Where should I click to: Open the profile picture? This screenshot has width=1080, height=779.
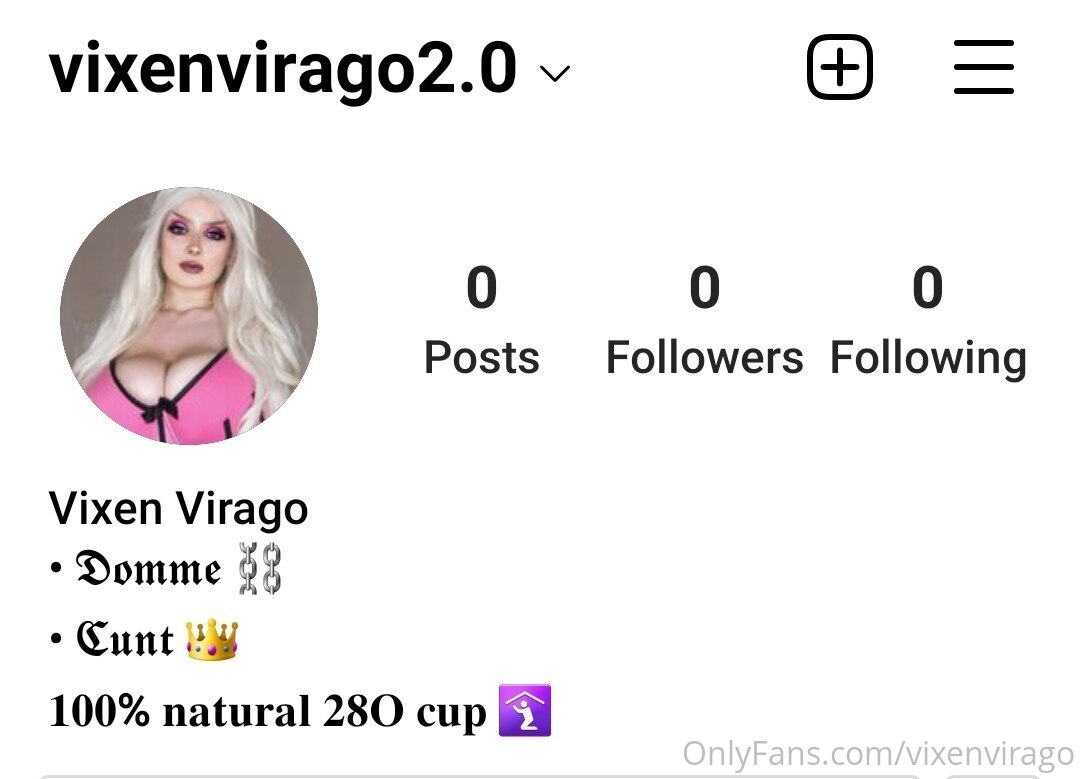189,316
